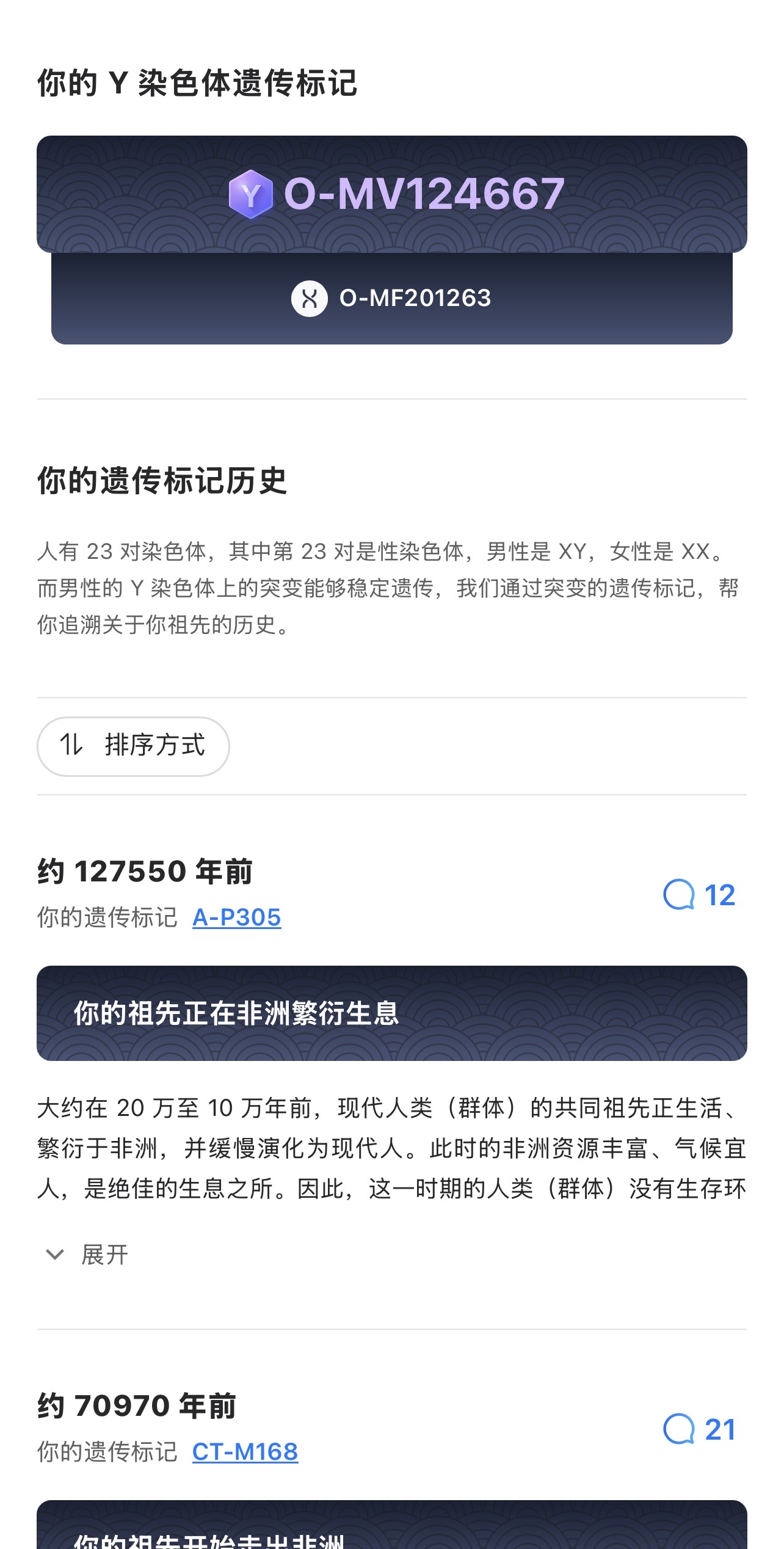The height and width of the screenshot is (1549, 784).
Task: Open the CT-M168 genetic marker link
Action: click(245, 1452)
